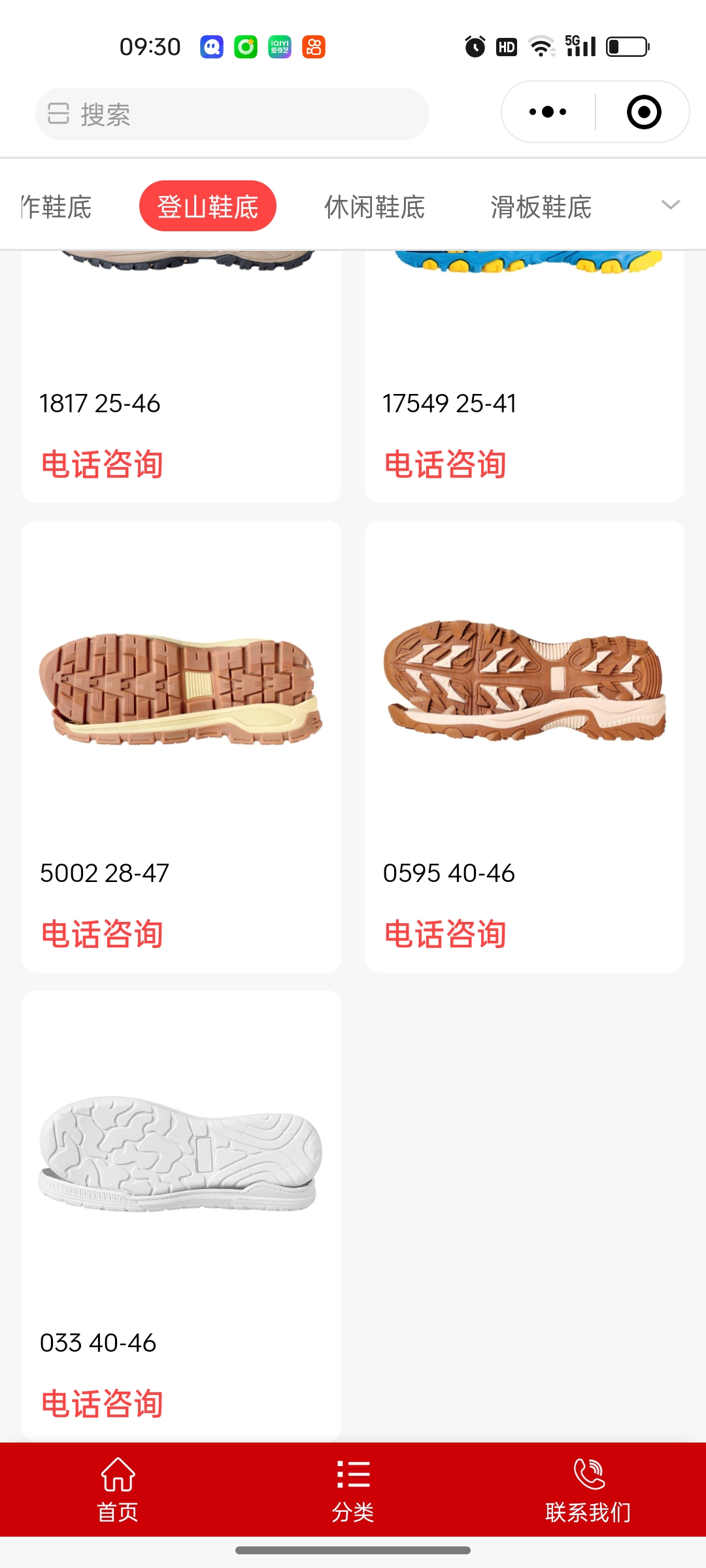706x1568 pixels.
Task: Select the partially visible 鞋底 tab at left
Action: pos(58,207)
